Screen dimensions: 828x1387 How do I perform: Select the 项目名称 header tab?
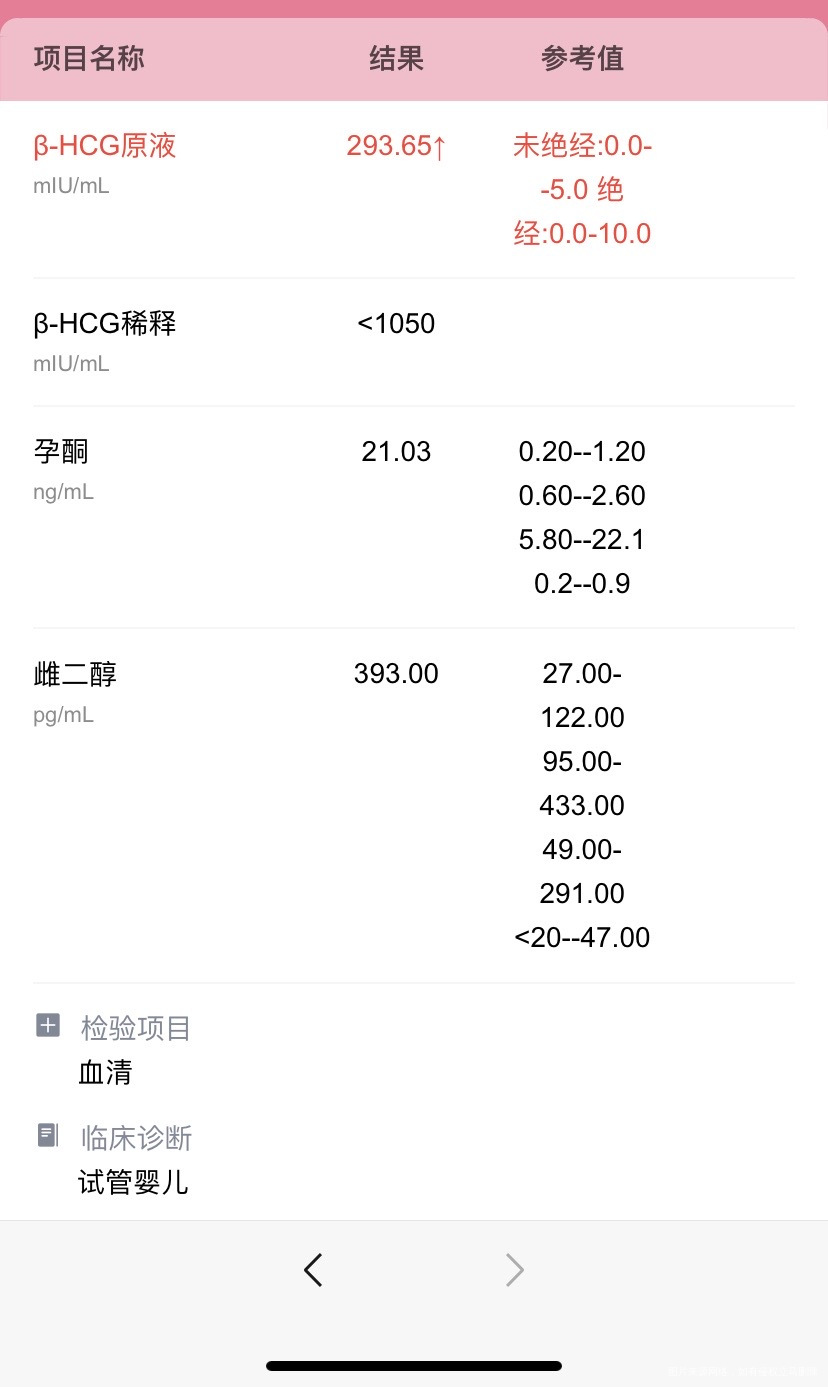coord(88,58)
